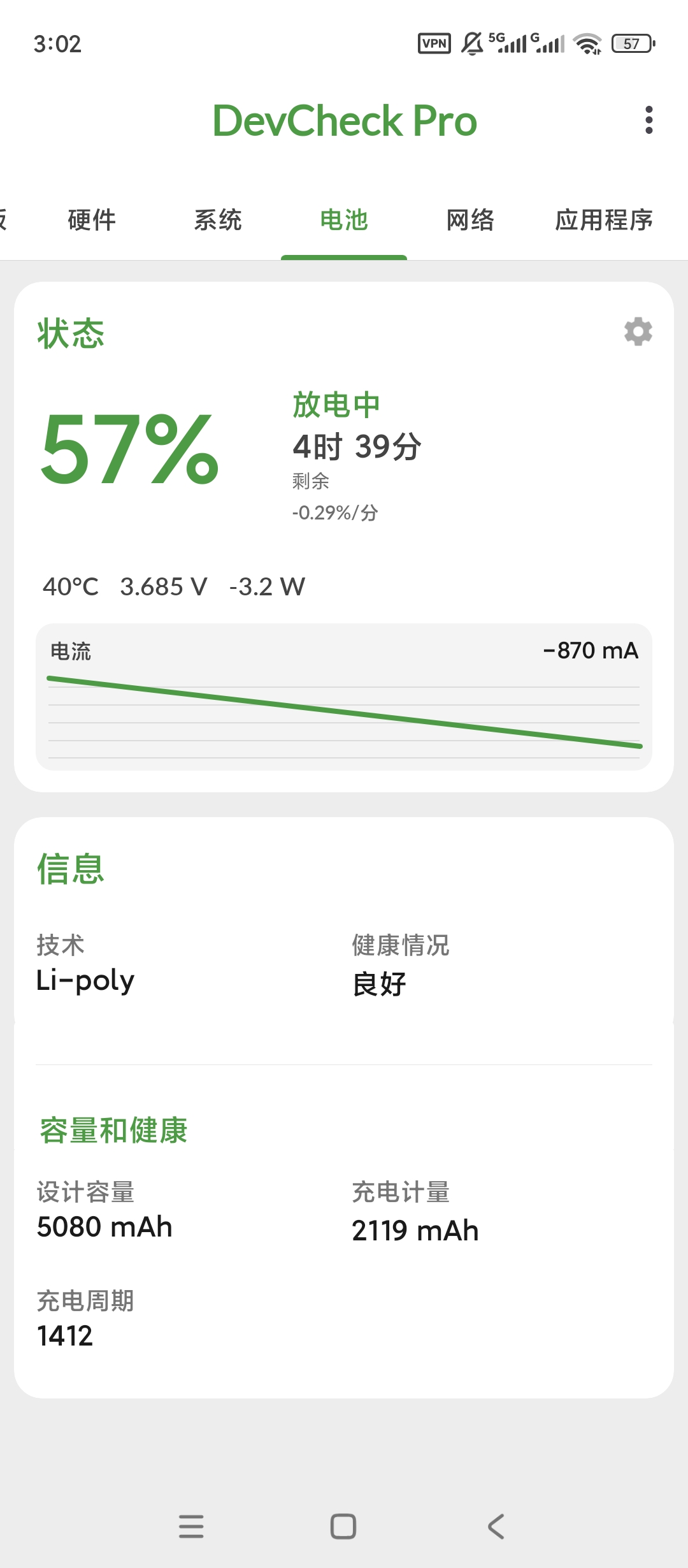Open recent apps from navigation bar
Viewport: 688px width, 1568px height.
coord(191,1527)
